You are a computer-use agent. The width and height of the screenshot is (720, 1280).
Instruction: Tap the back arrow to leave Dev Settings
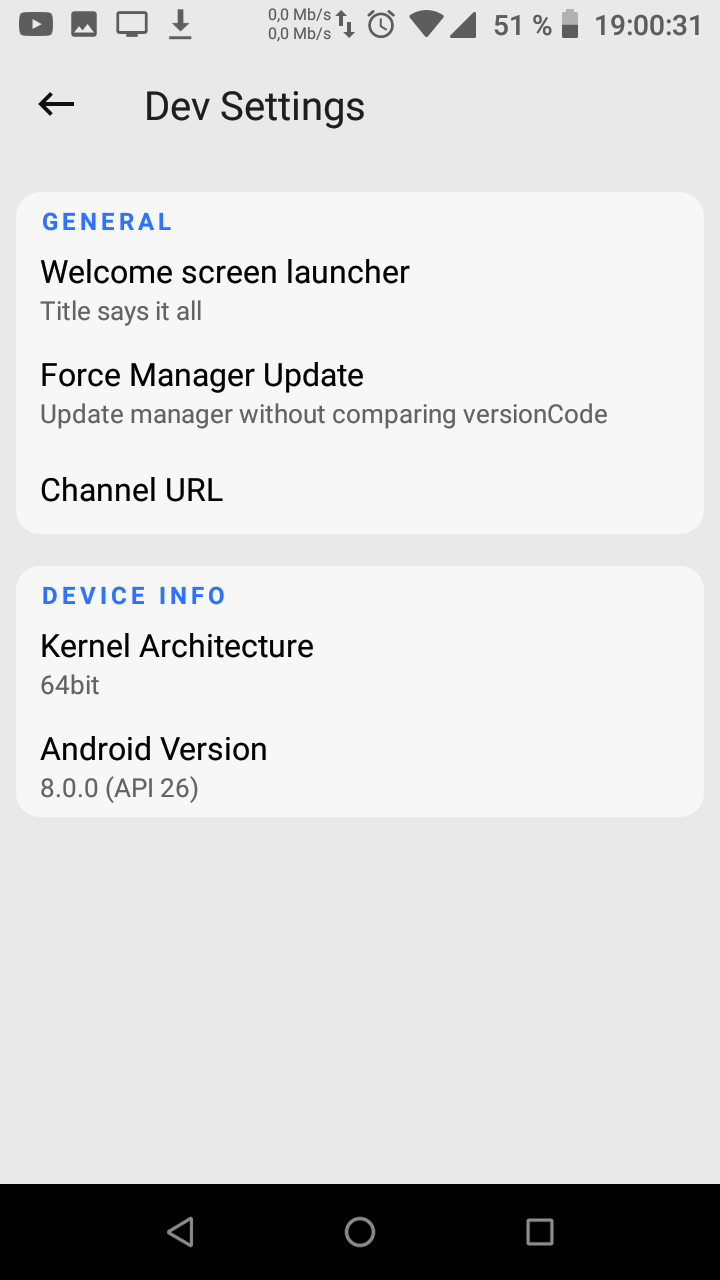pos(55,104)
